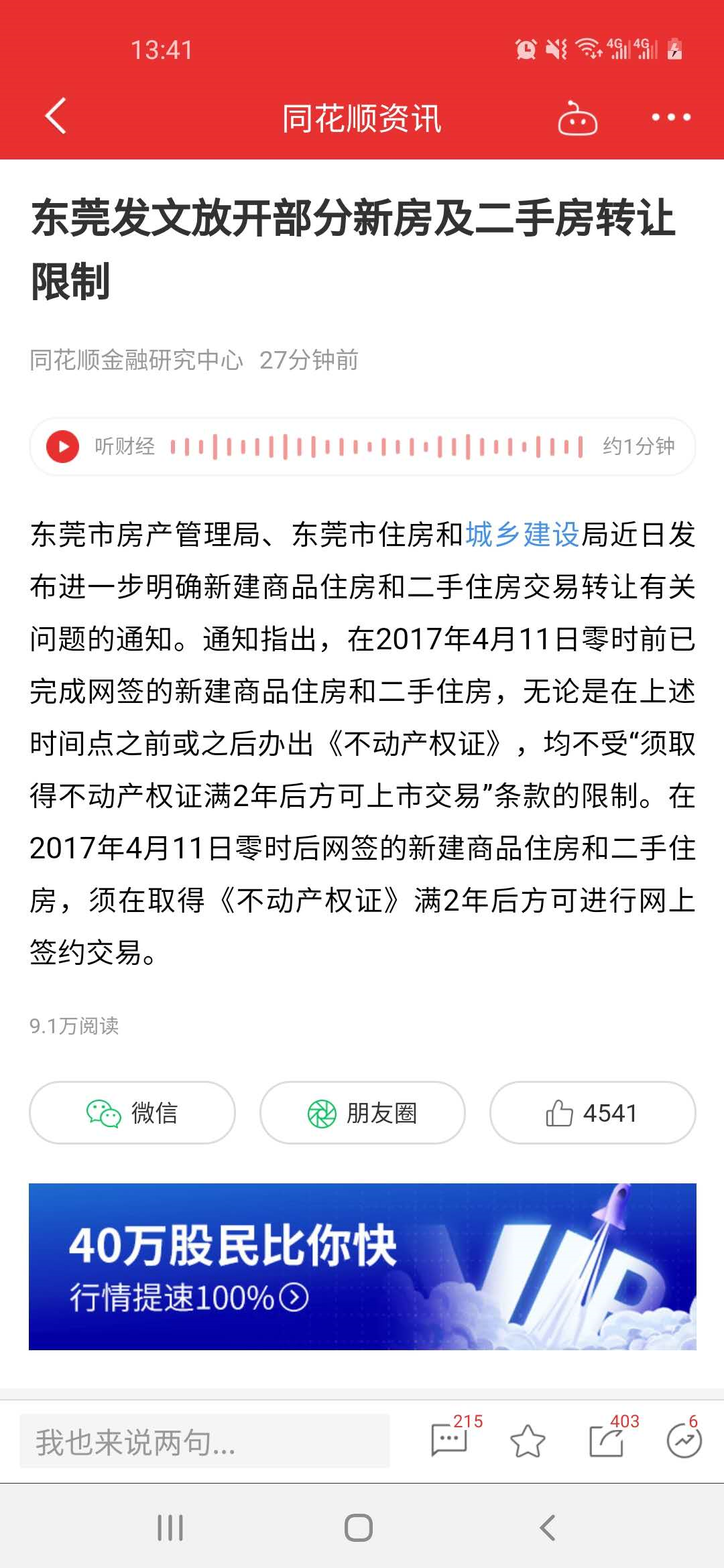Screen dimensions: 724x1568
Task: Open the 城乡建设 link in article
Action: click(522, 535)
